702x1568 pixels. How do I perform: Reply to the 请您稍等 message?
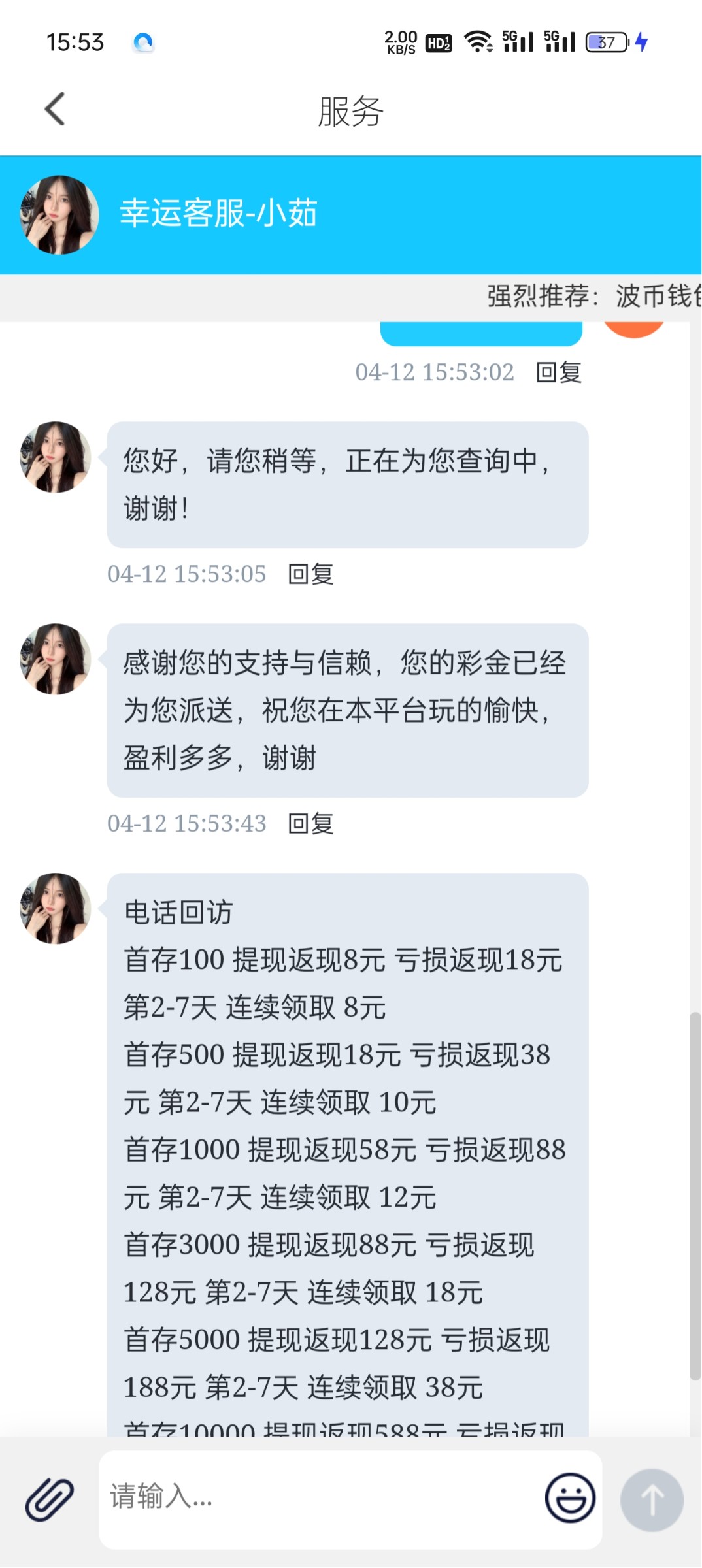point(311,574)
